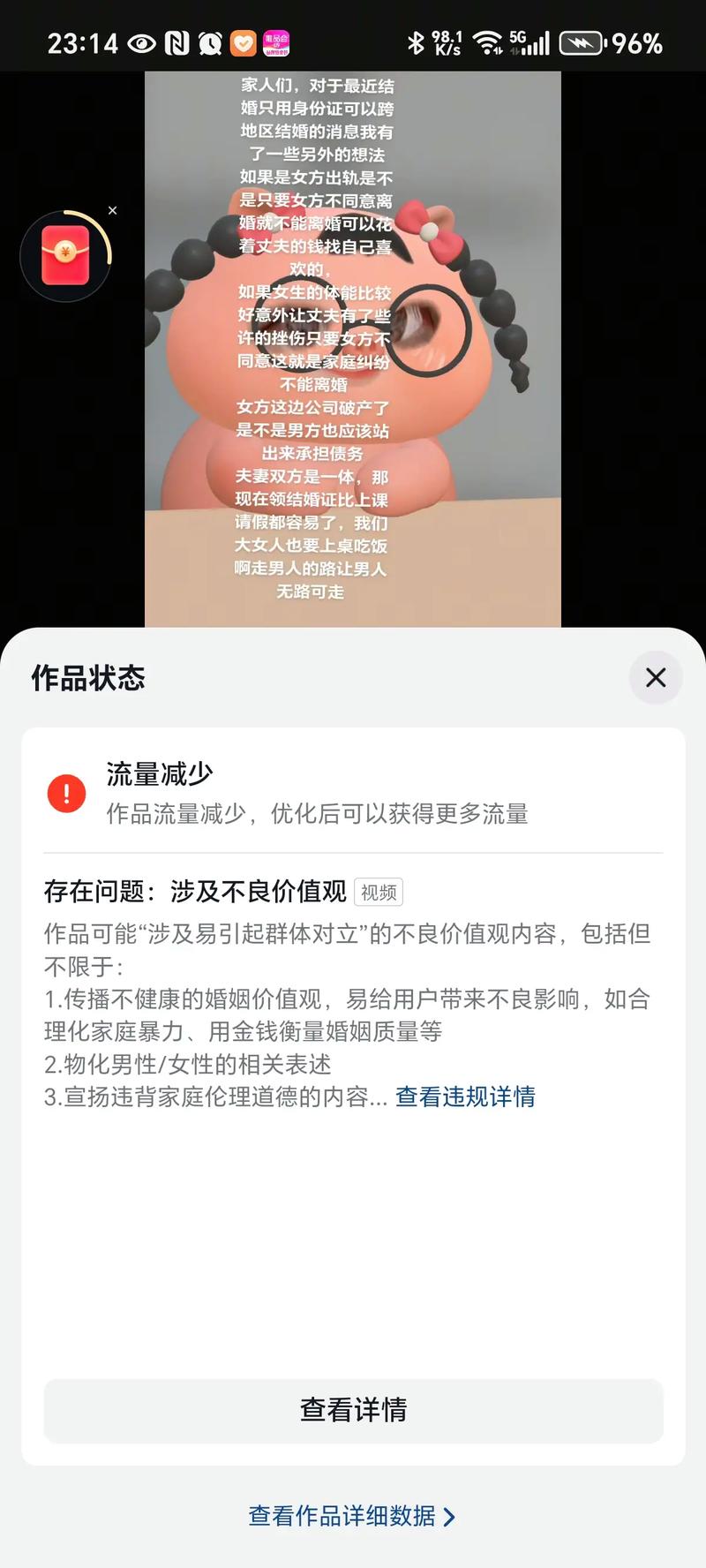Tap the NFC icon in the status bar
This screenshot has width=706, height=1568.
(x=180, y=42)
